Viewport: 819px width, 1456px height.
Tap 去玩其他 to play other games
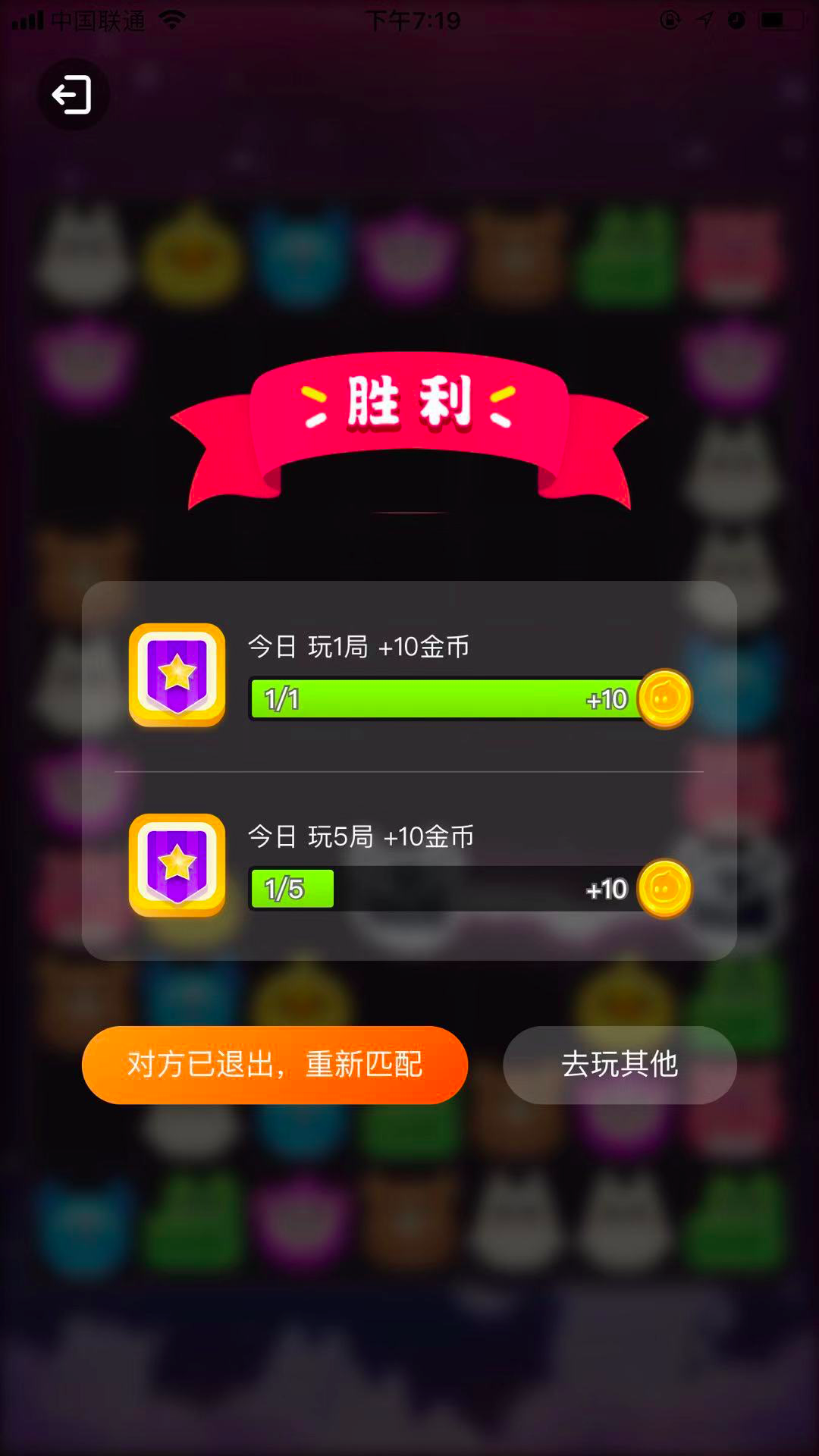coord(620,1065)
